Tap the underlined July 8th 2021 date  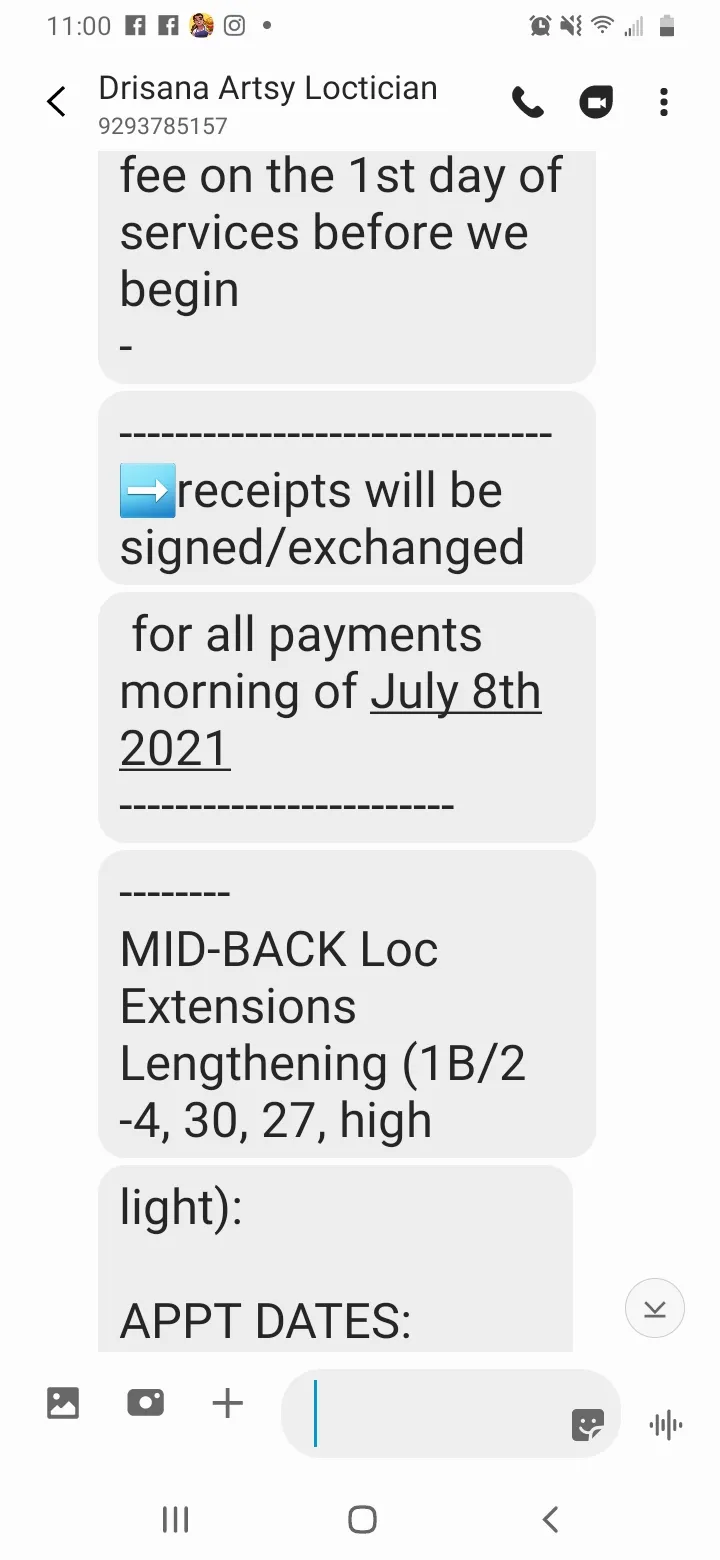331,720
